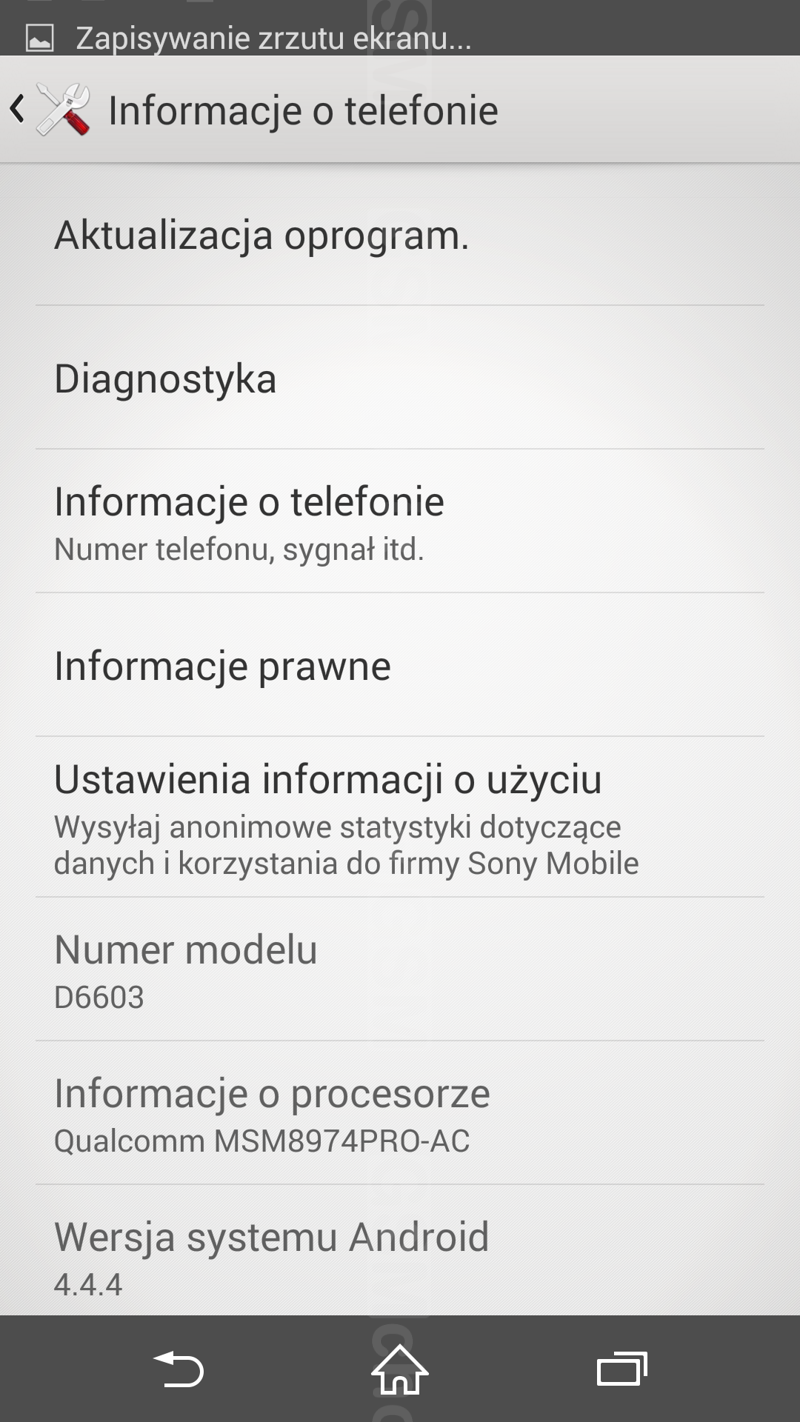Screen dimensions: 800x1422
Task: Open Informacje o telefonie row with Numer telefonu
Action: click(400, 522)
